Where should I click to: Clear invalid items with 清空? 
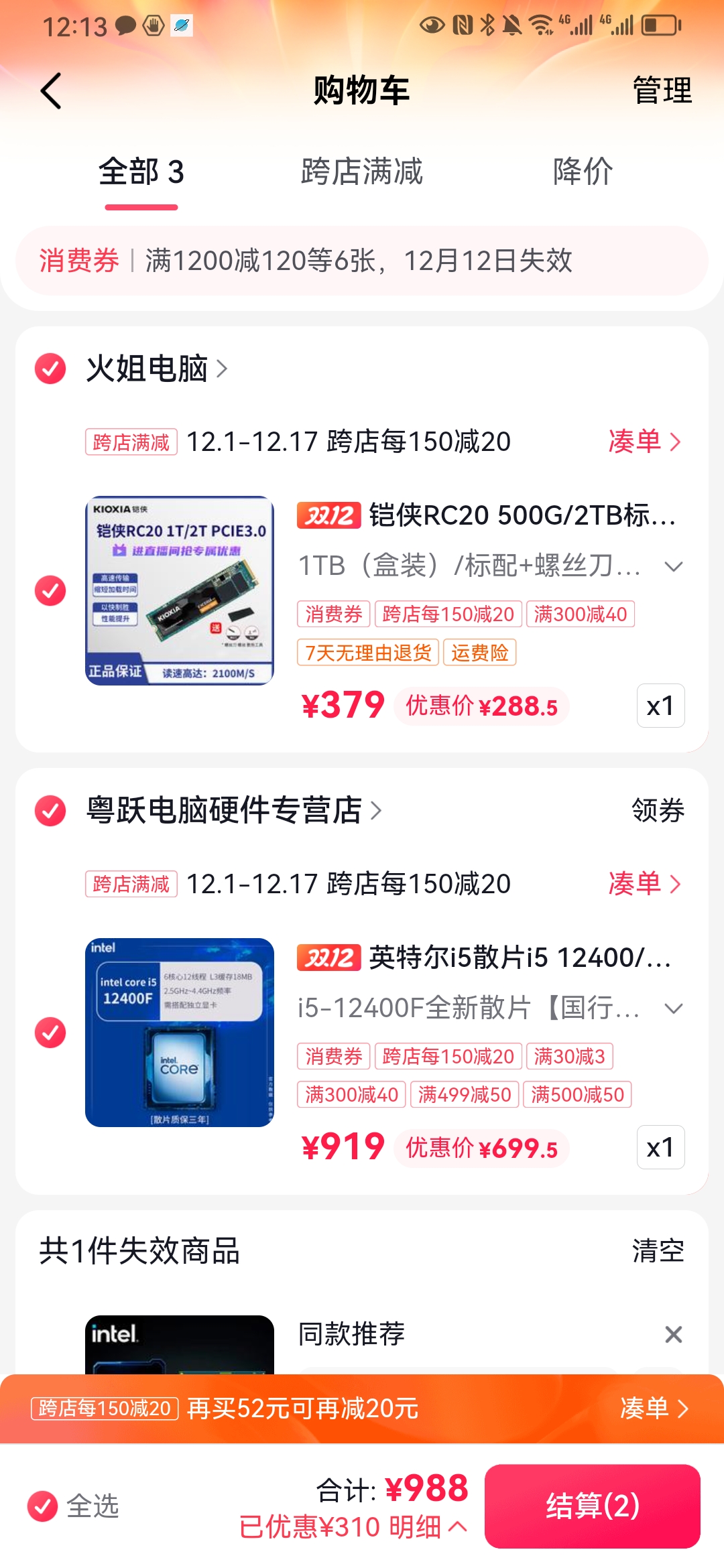[658, 1251]
